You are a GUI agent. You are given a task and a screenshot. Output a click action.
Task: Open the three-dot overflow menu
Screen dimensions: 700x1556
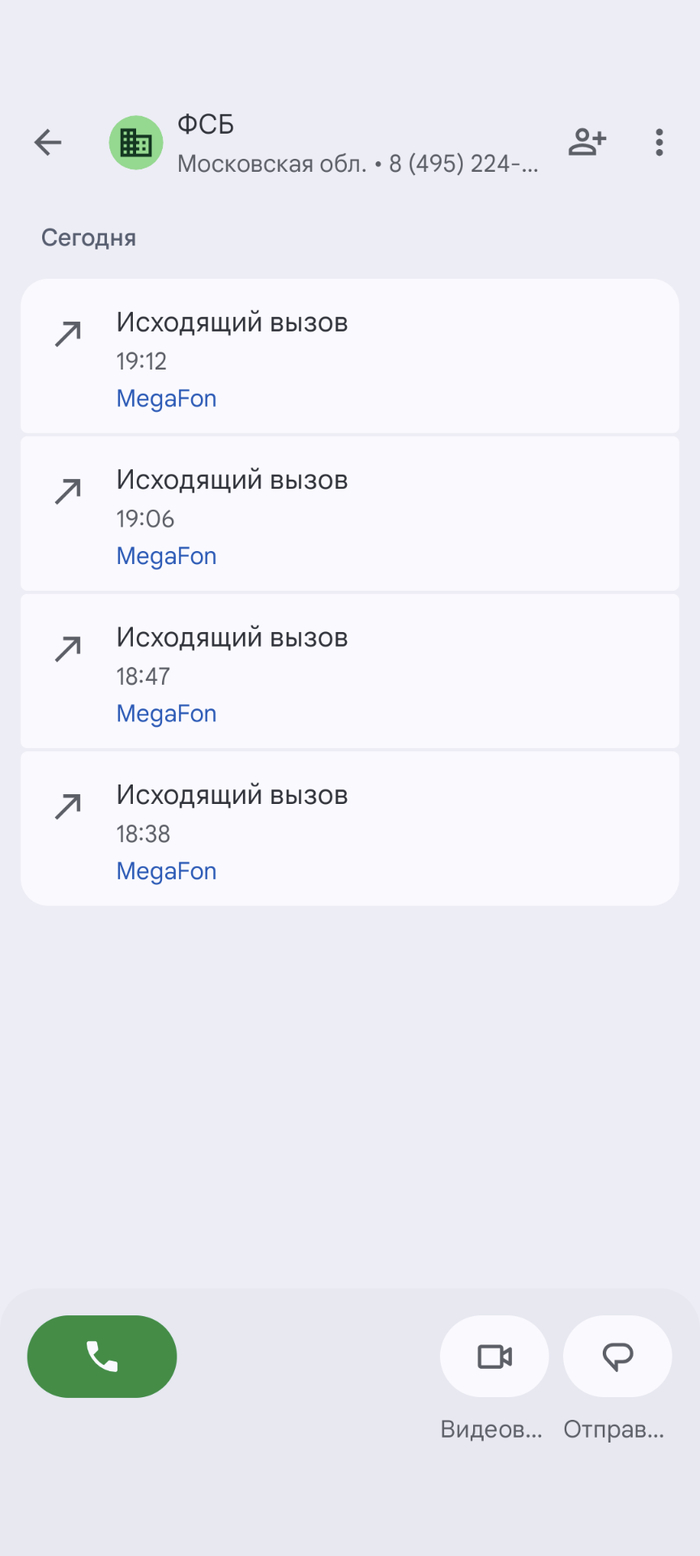[x=659, y=143]
